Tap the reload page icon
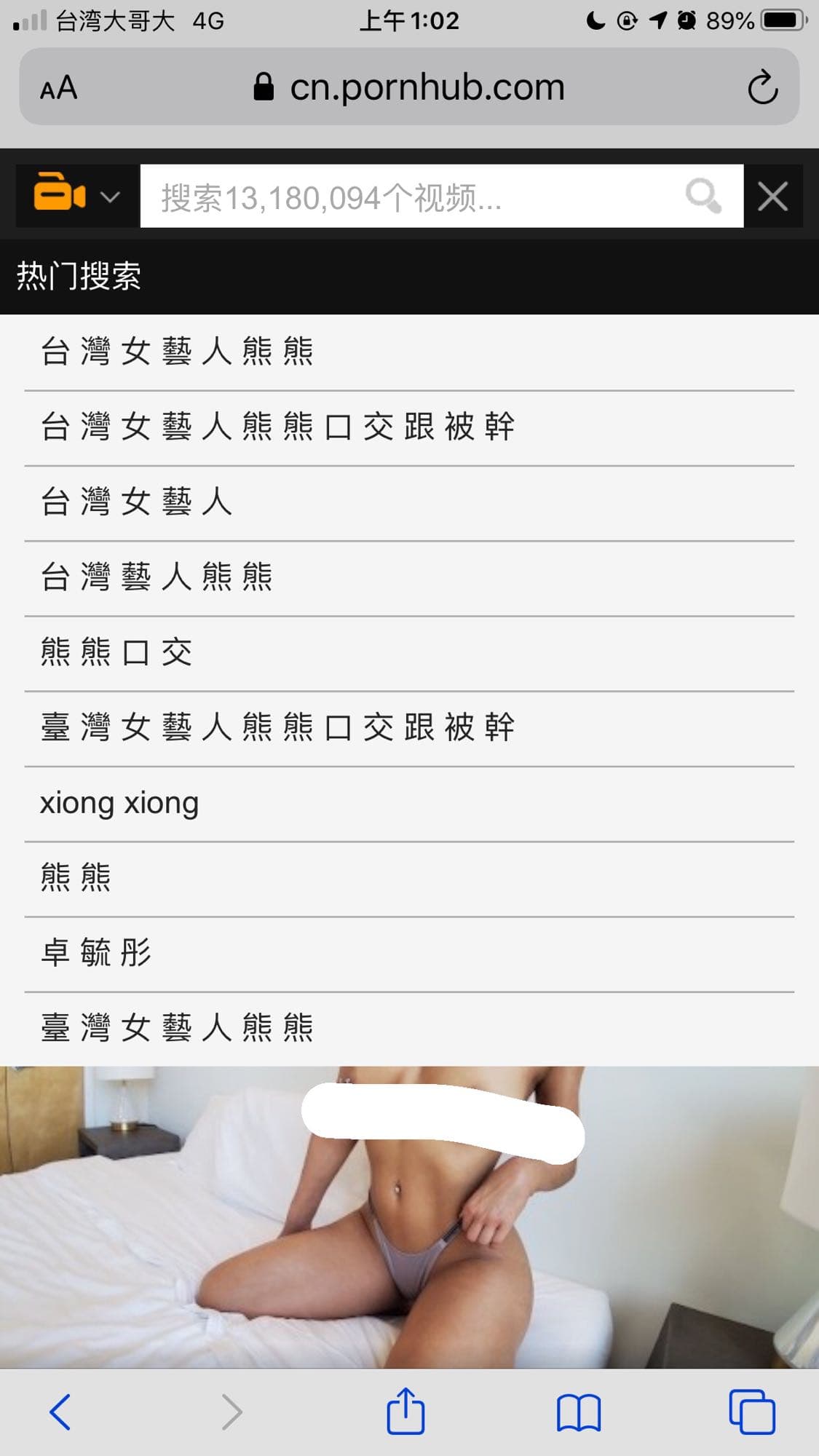This screenshot has width=819, height=1456. coord(760,87)
